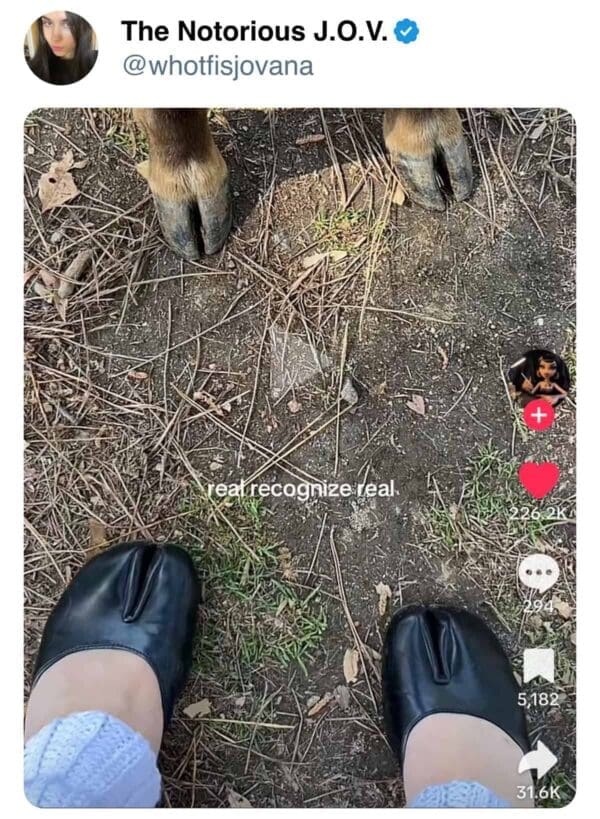Screen dimensions: 600x819
Task: Open the @whotfisjovana handle
Action: pos(217,66)
